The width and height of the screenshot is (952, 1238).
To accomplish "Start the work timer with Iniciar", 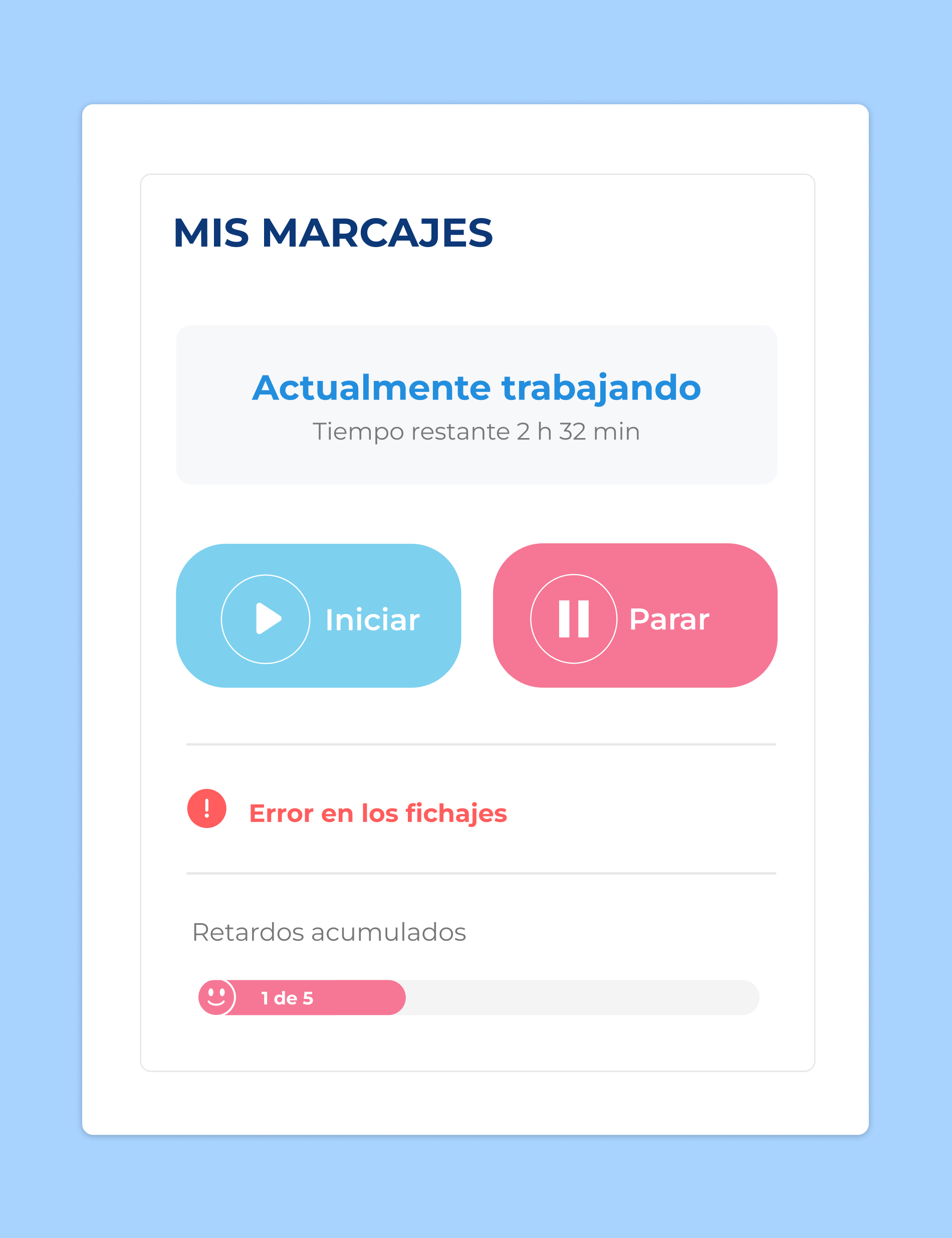I will point(319,616).
